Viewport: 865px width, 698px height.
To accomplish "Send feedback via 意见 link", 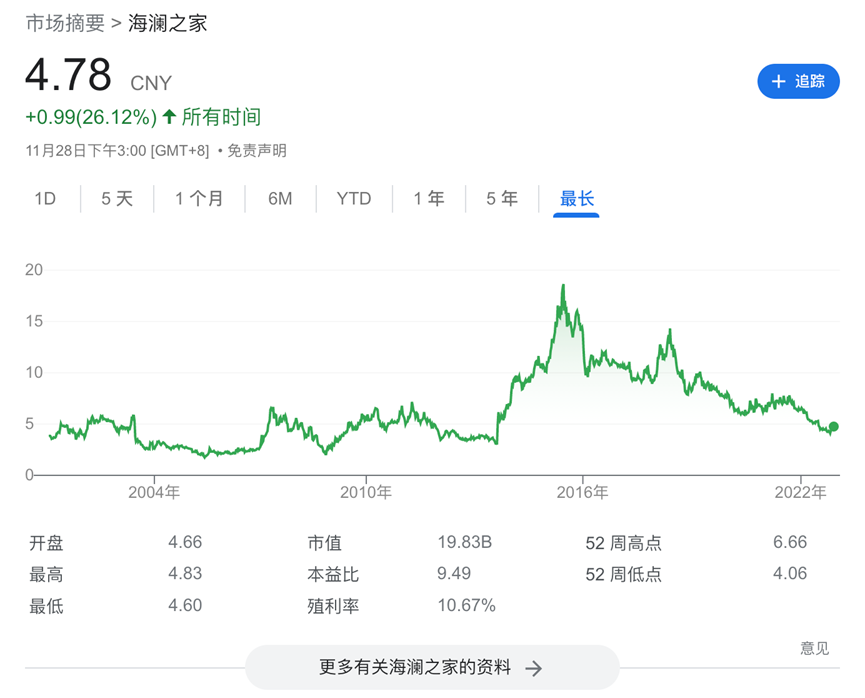I will (x=815, y=648).
